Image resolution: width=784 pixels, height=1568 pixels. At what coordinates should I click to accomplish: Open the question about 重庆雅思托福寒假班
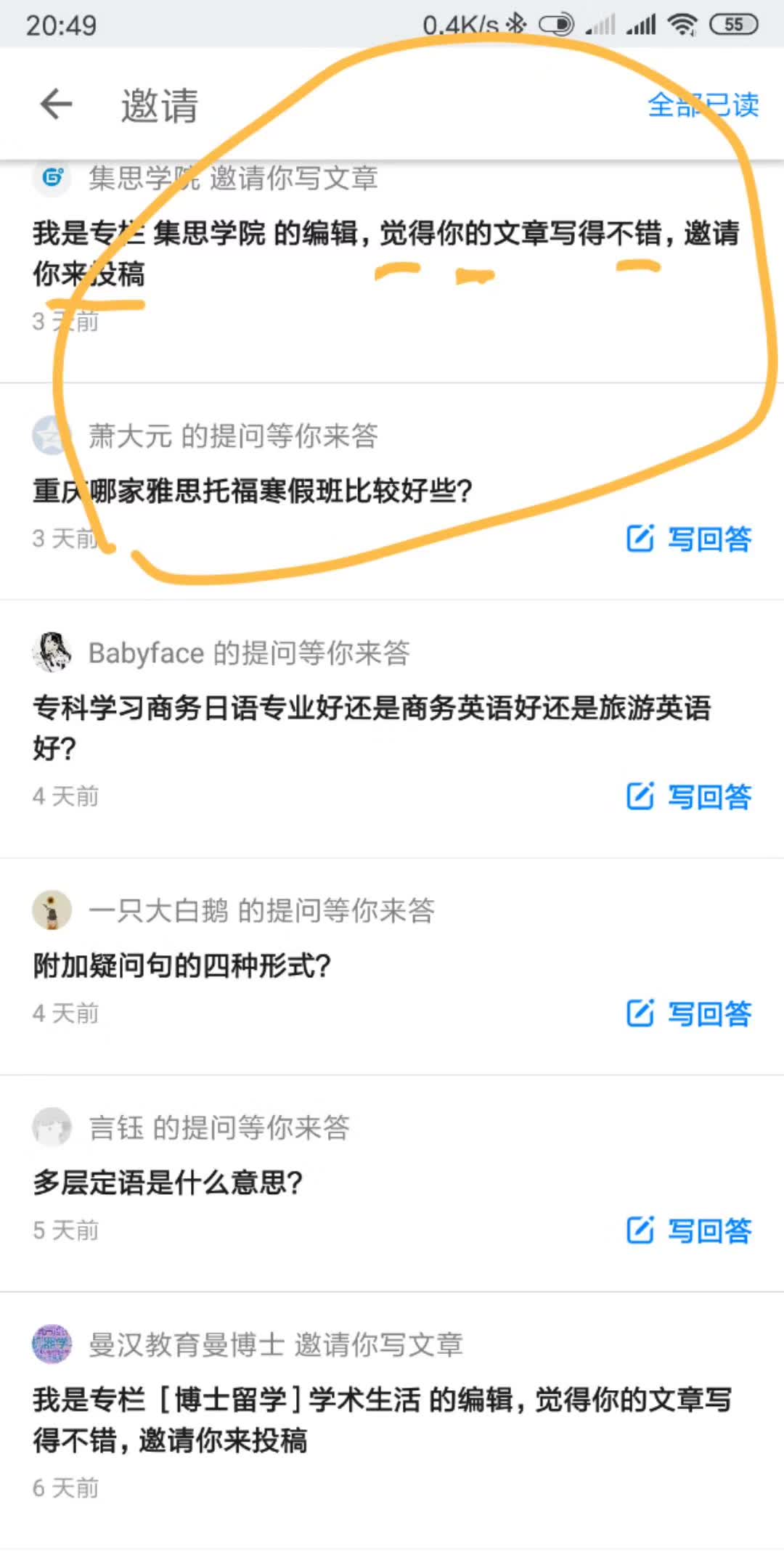pos(253,491)
